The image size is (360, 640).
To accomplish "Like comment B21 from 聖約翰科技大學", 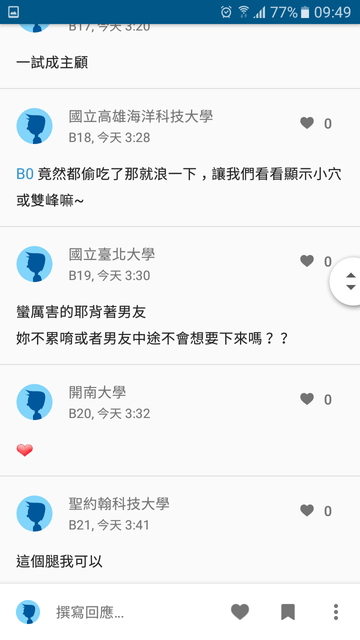I will coord(307,510).
